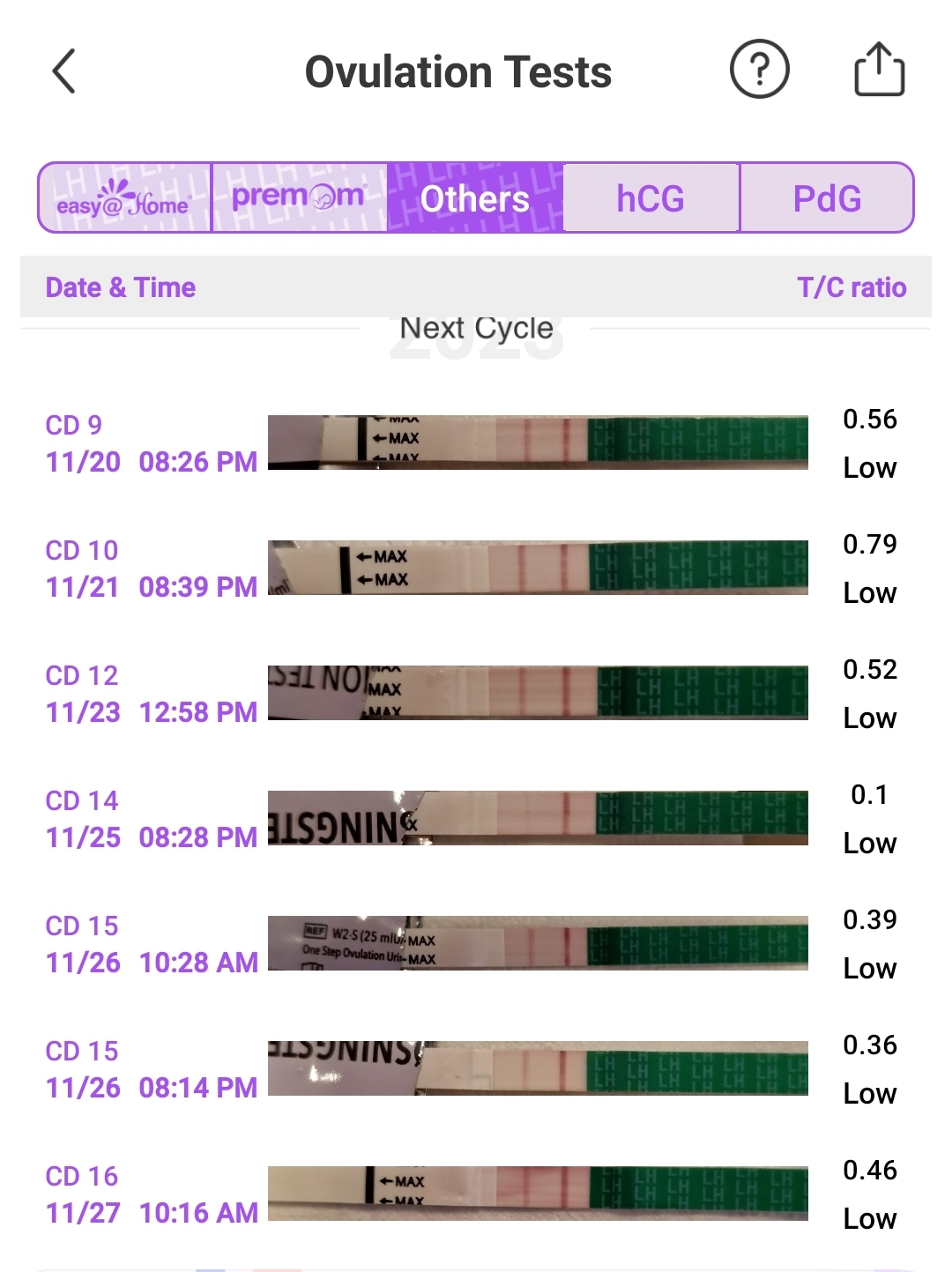The image size is (952, 1272).
Task: Switch to the Premom tab
Action: click(299, 198)
